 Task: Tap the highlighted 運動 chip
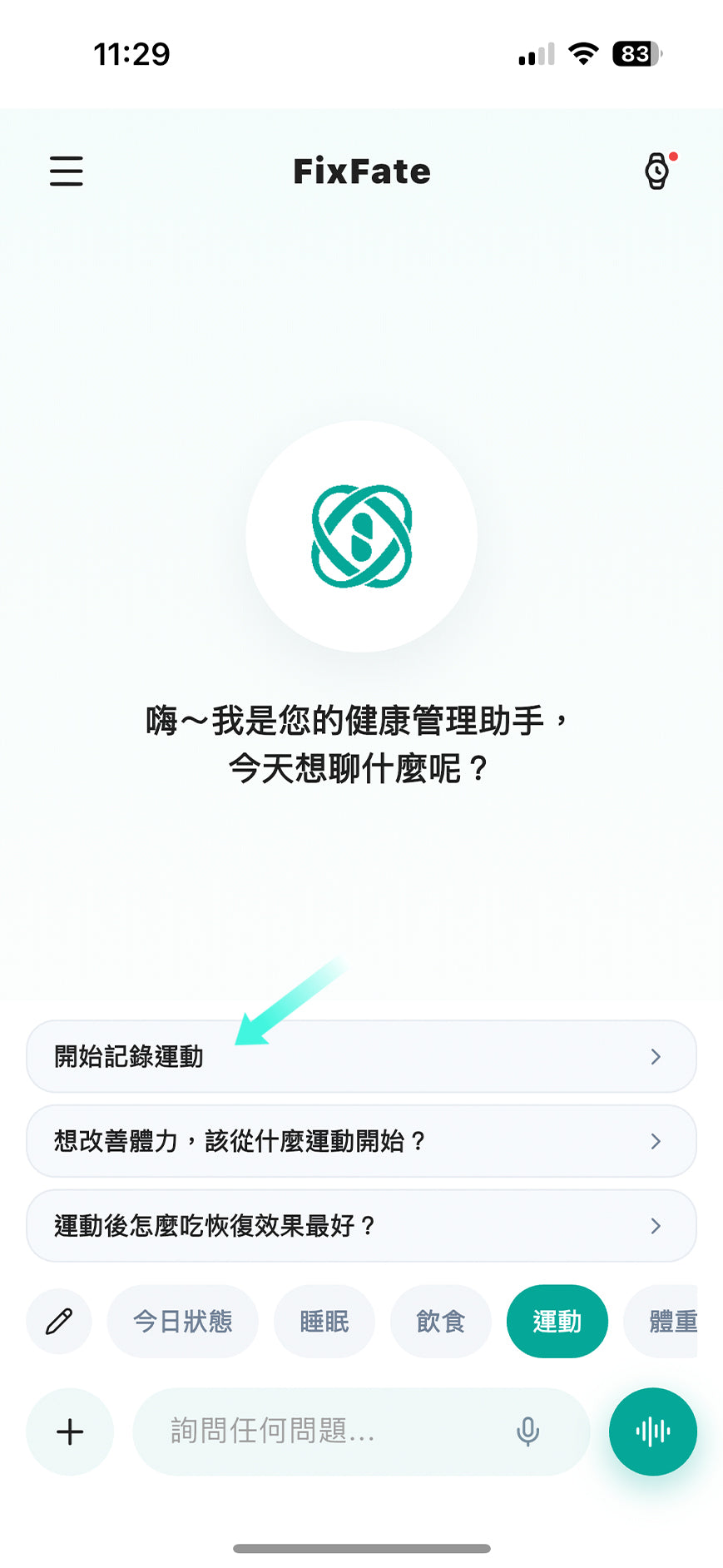click(557, 1321)
